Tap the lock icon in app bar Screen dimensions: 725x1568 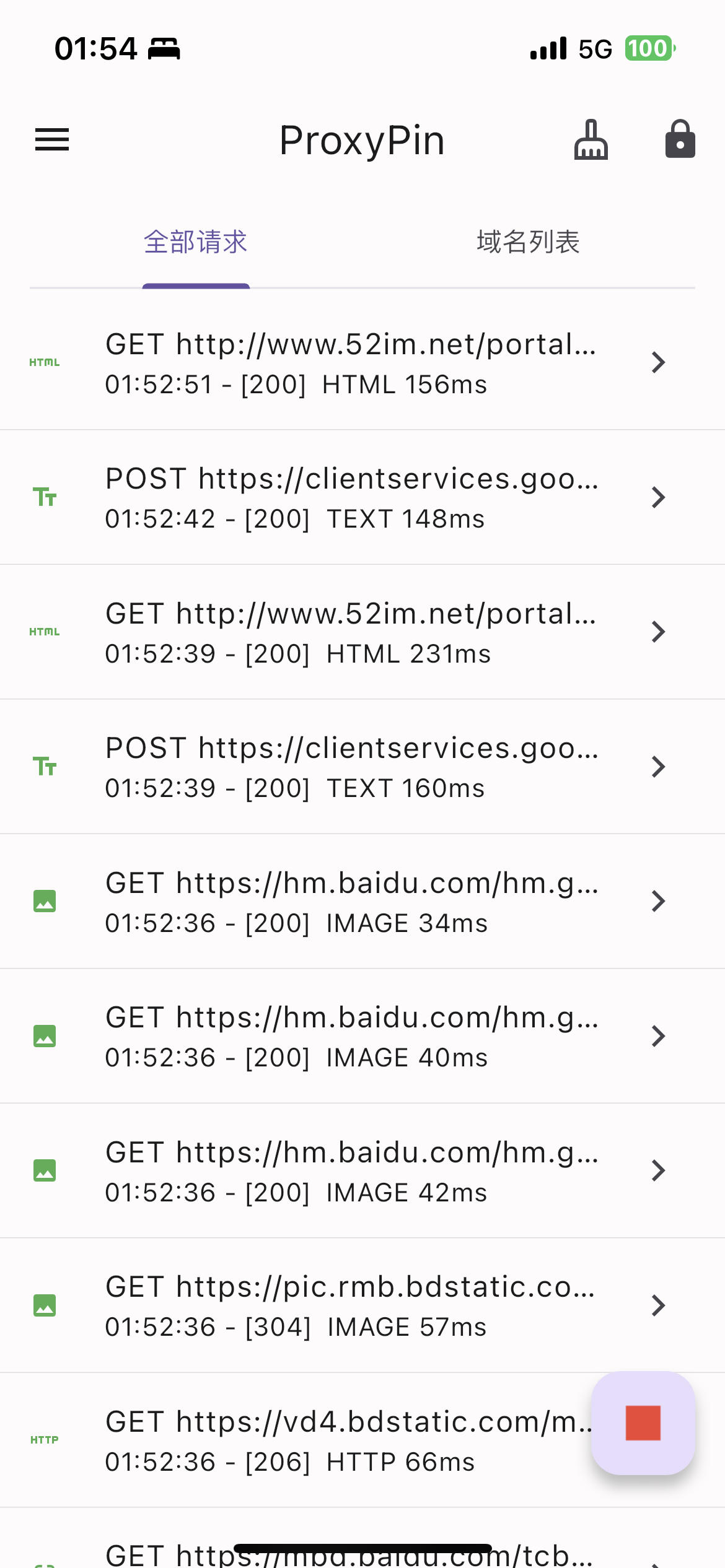pyautogui.click(x=680, y=139)
